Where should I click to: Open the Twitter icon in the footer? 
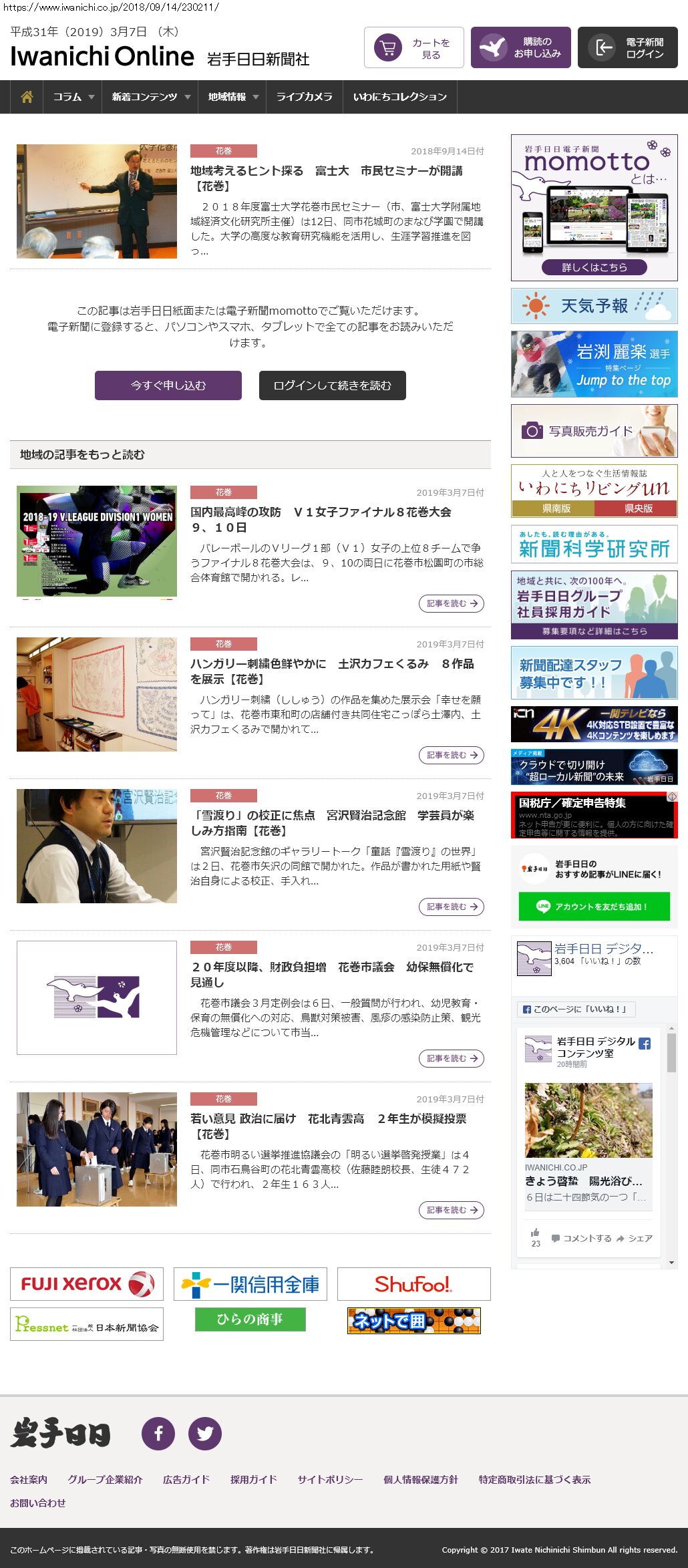[205, 1433]
